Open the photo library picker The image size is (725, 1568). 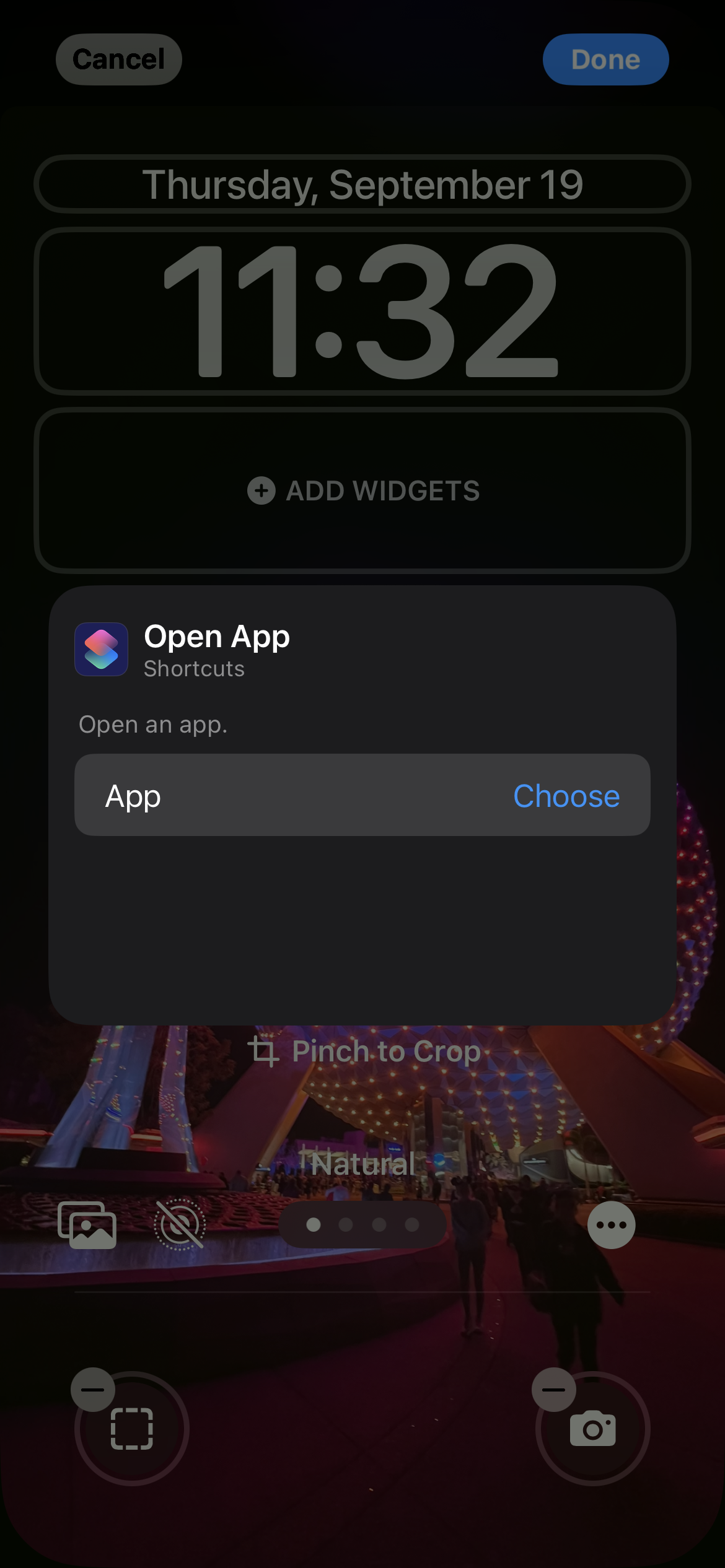pyautogui.click(x=87, y=1225)
